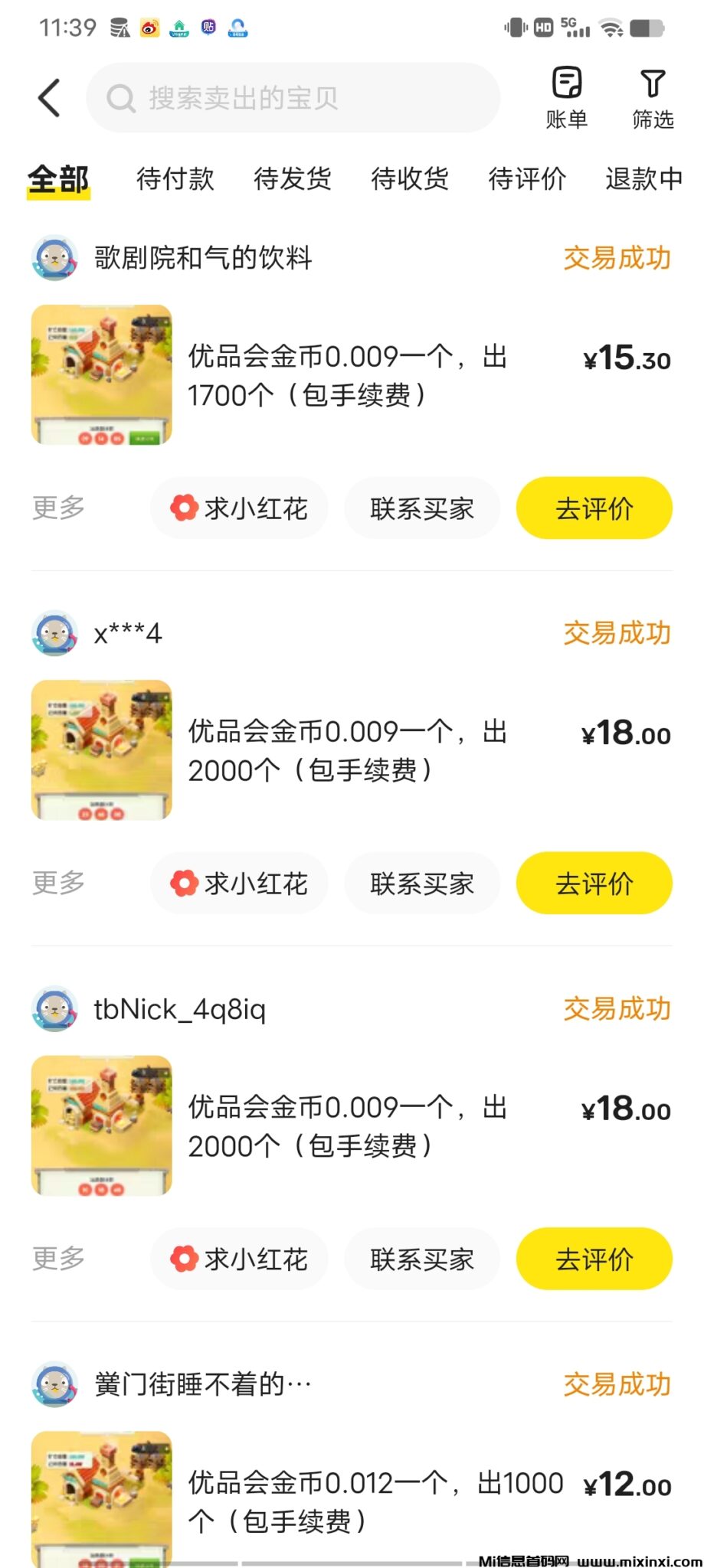
Task: Tap 去评价 for the tbNick_4q8iq order
Action: 594,1259
